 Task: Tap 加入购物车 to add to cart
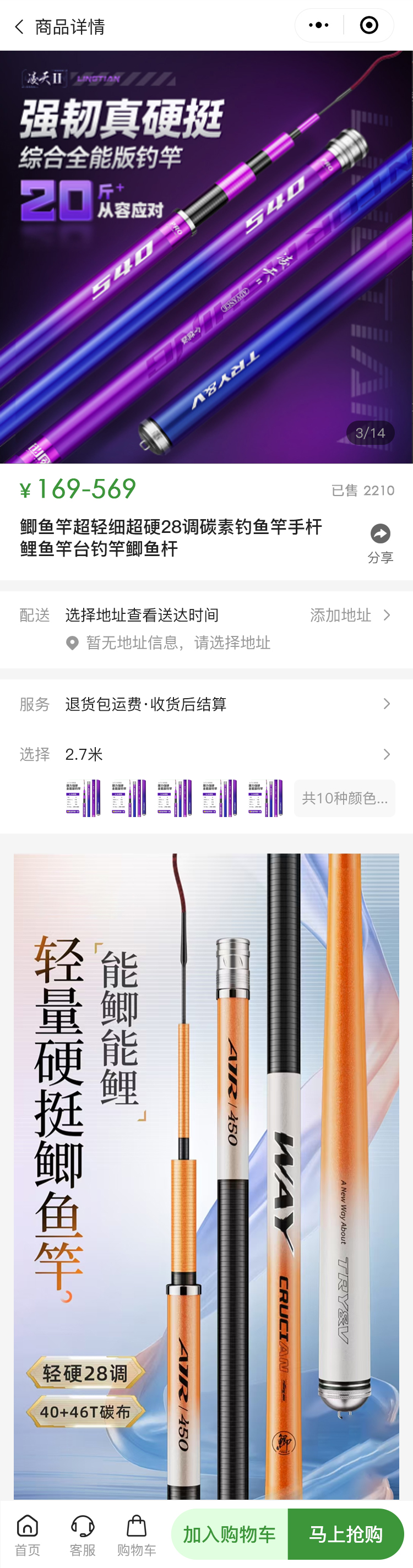(230, 1534)
